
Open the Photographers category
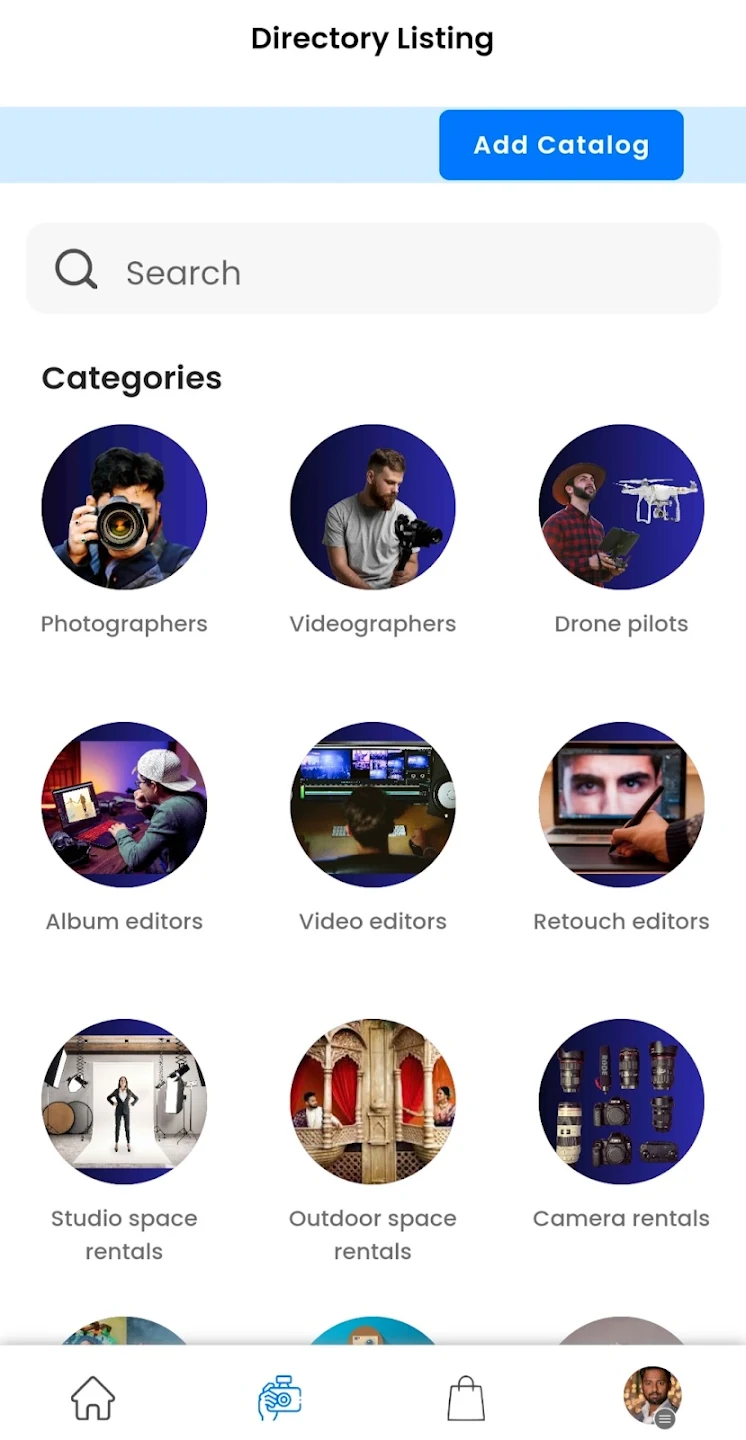(x=124, y=508)
